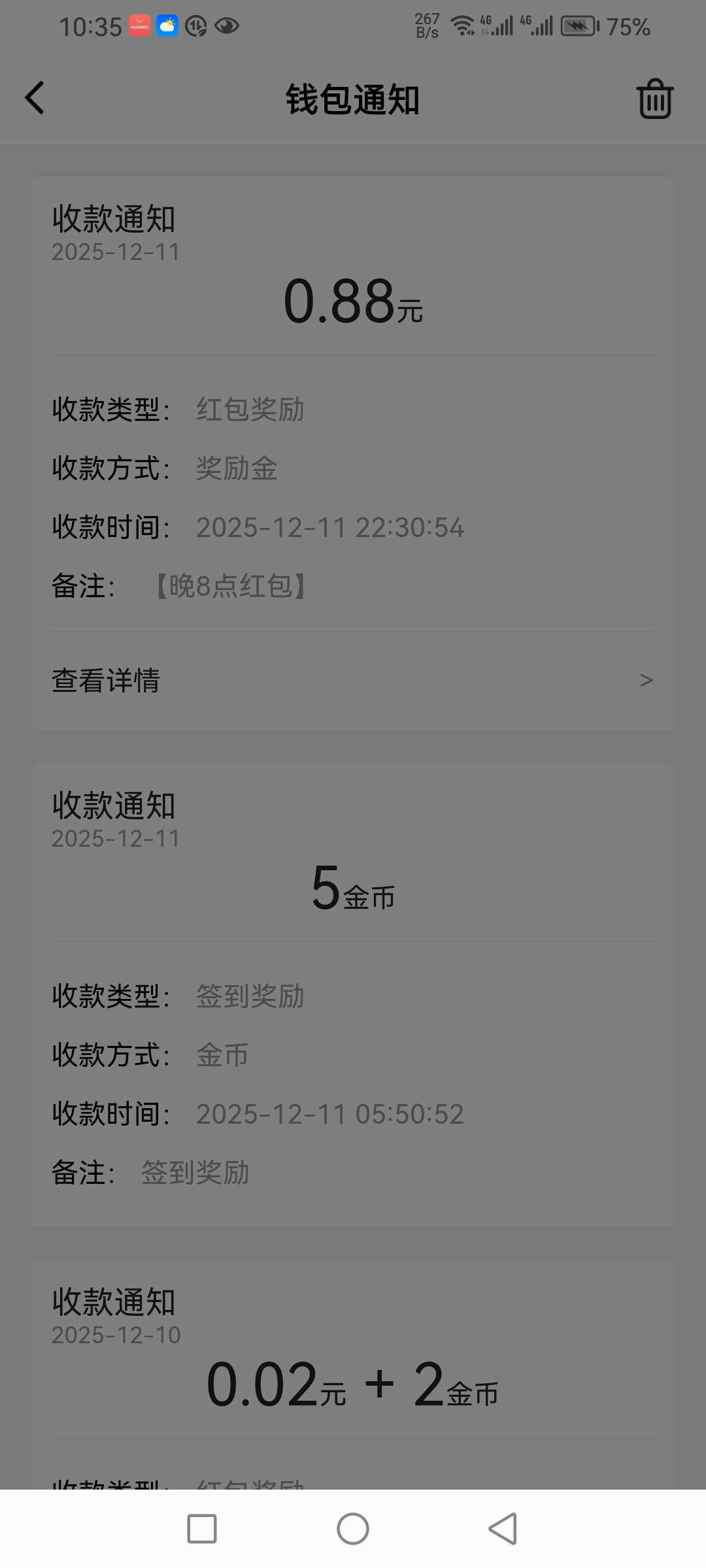This screenshot has width=706, height=1568.
Task: Open 查看详情 for the 0.88元 payment
Action: pyautogui.click(x=353, y=680)
